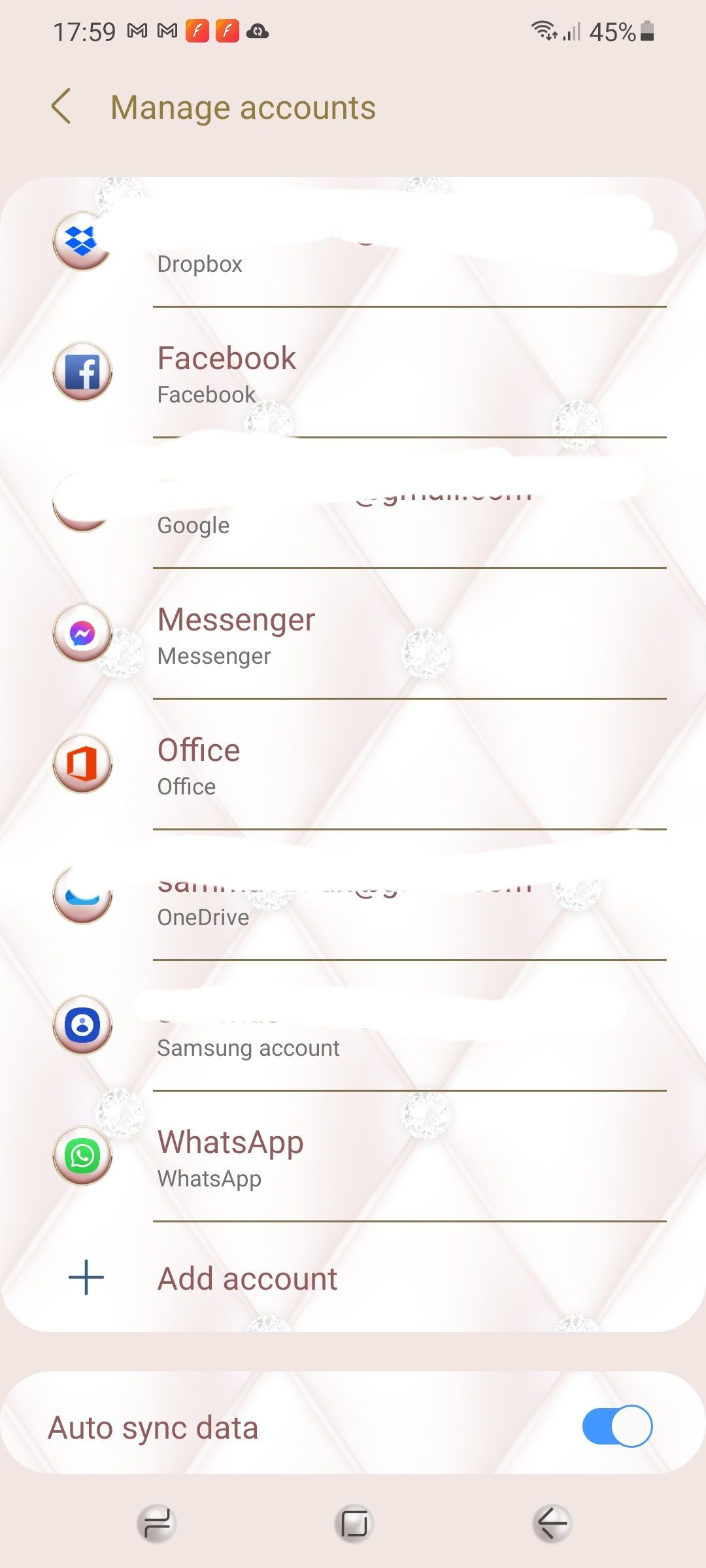Open the OneDrive account row
This screenshot has width=706, height=1568.
coord(353,896)
